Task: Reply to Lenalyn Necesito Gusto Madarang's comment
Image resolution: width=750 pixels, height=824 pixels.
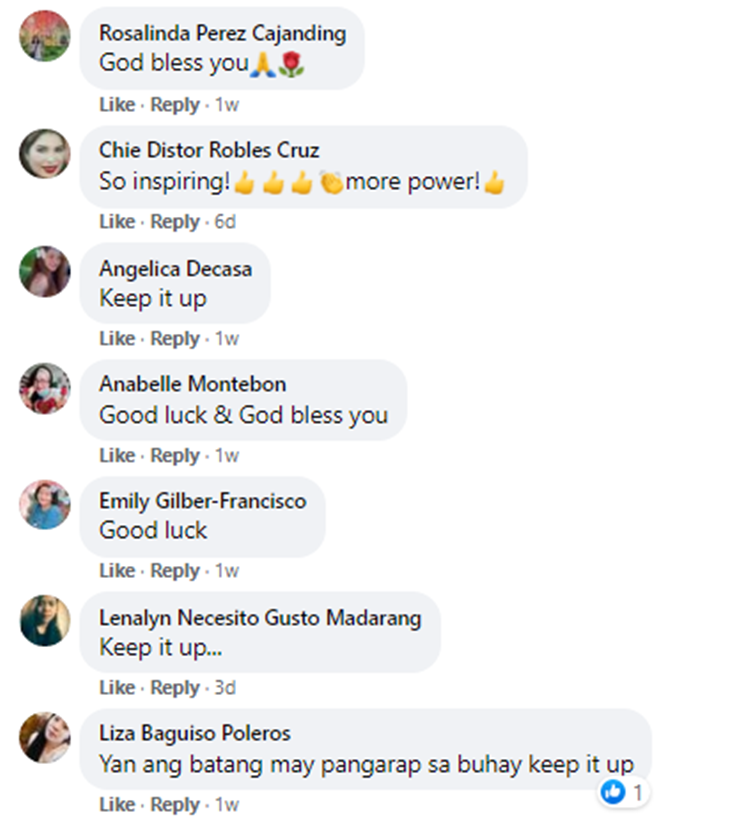Action: [x=175, y=688]
